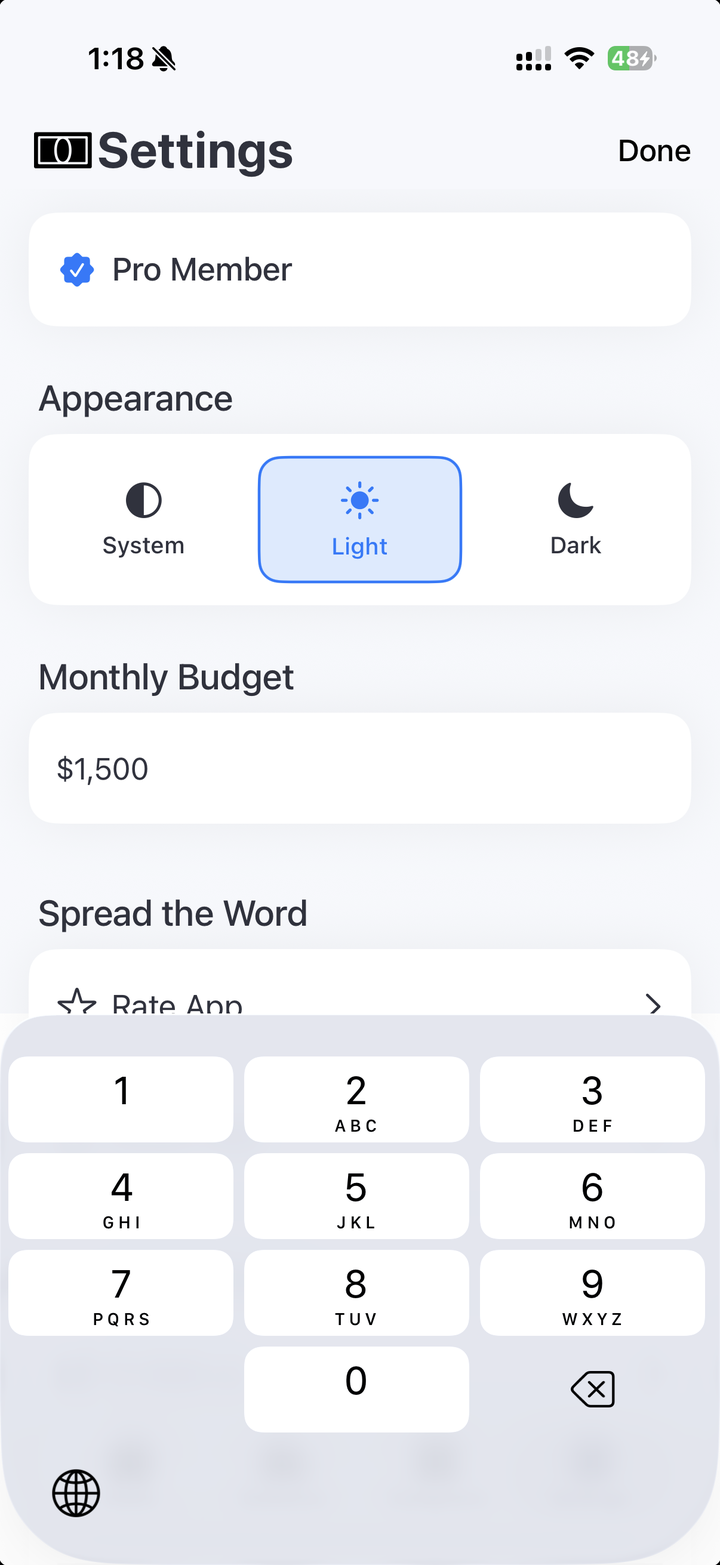This screenshot has height=1565, width=720.
Task: Tap Done to close Settings
Action: pyautogui.click(x=654, y=150)
